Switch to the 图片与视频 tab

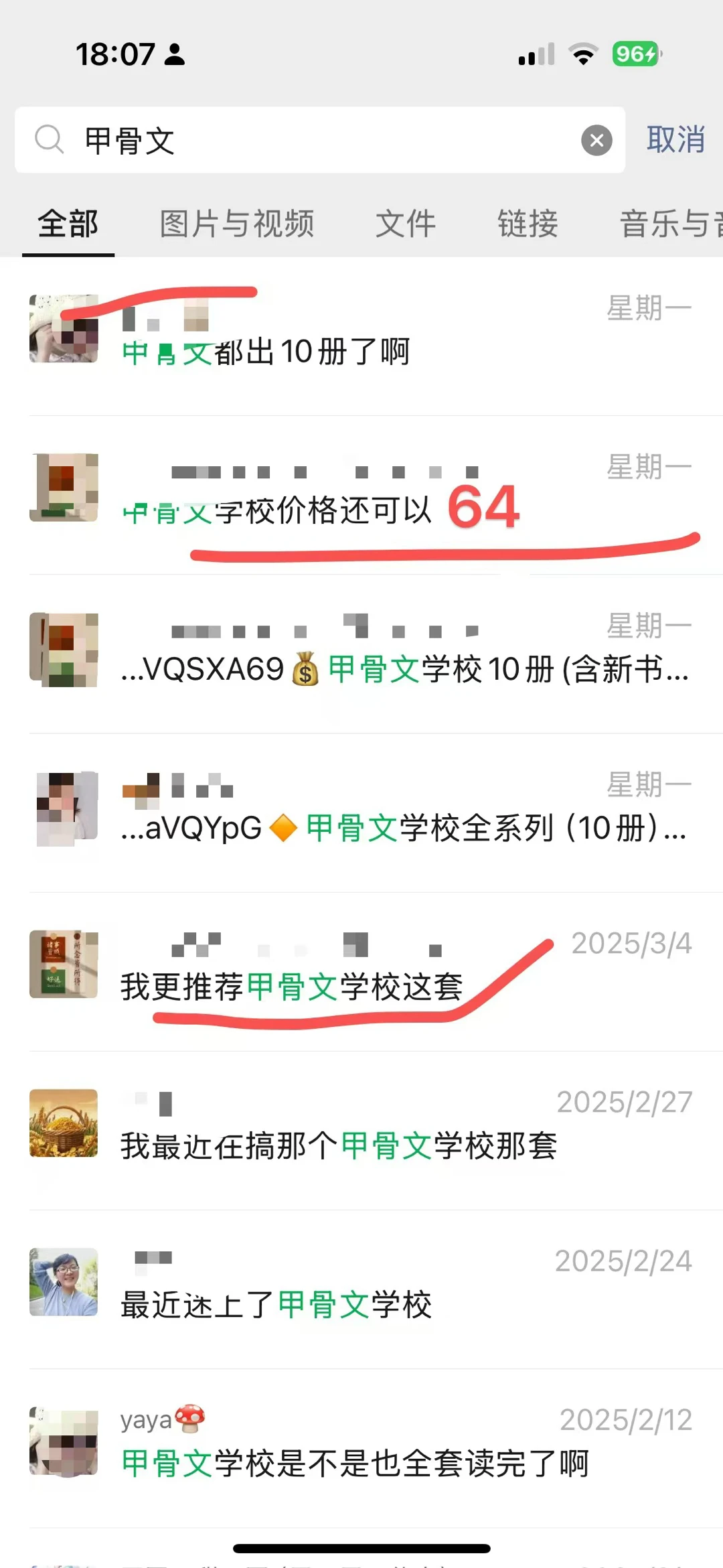coord(237,224)
